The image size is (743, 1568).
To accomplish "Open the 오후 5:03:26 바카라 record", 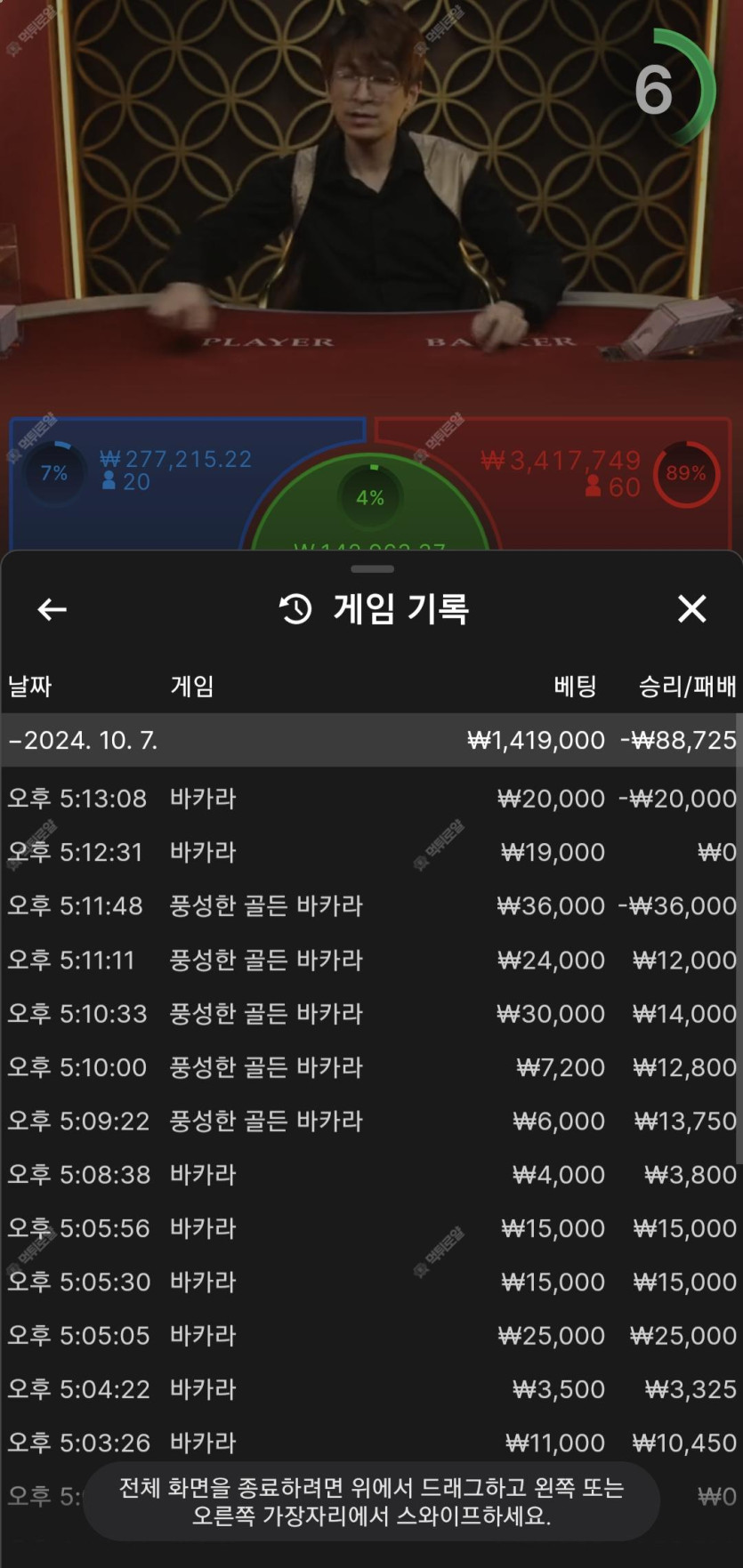I will click(371, 1443).
